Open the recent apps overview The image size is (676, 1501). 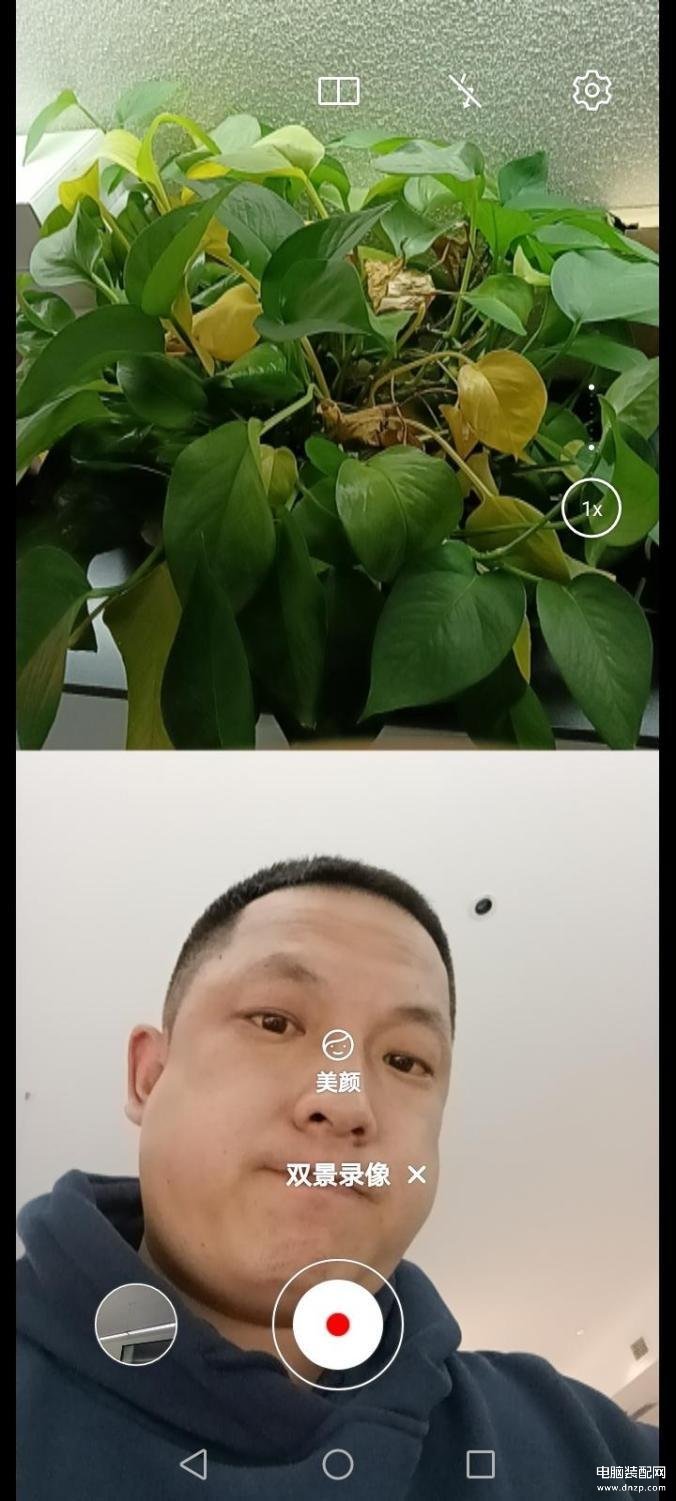point(481,1464)
